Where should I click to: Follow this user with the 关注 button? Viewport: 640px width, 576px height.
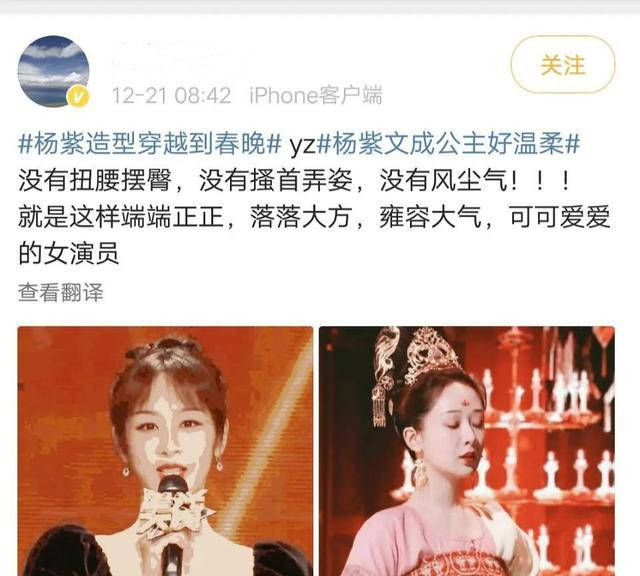[x=562, y=66]
